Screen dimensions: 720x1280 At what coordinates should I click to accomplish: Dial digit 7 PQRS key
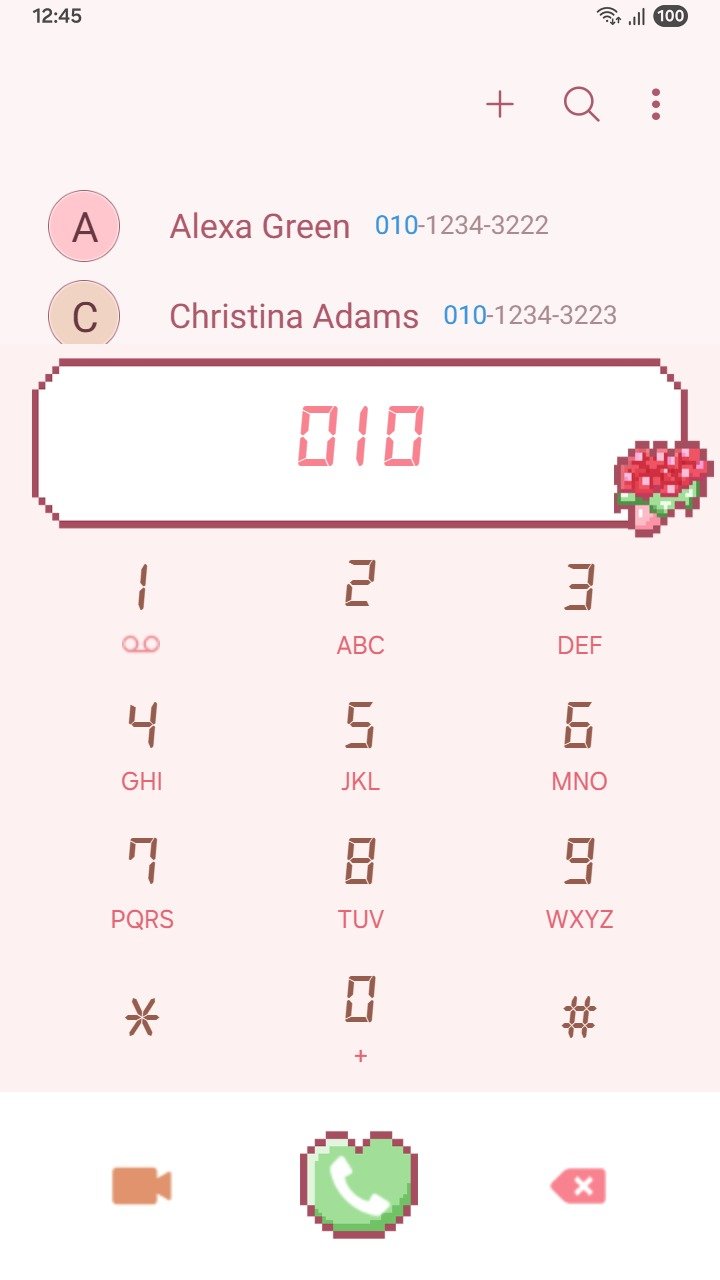click(x=142, y=879)
